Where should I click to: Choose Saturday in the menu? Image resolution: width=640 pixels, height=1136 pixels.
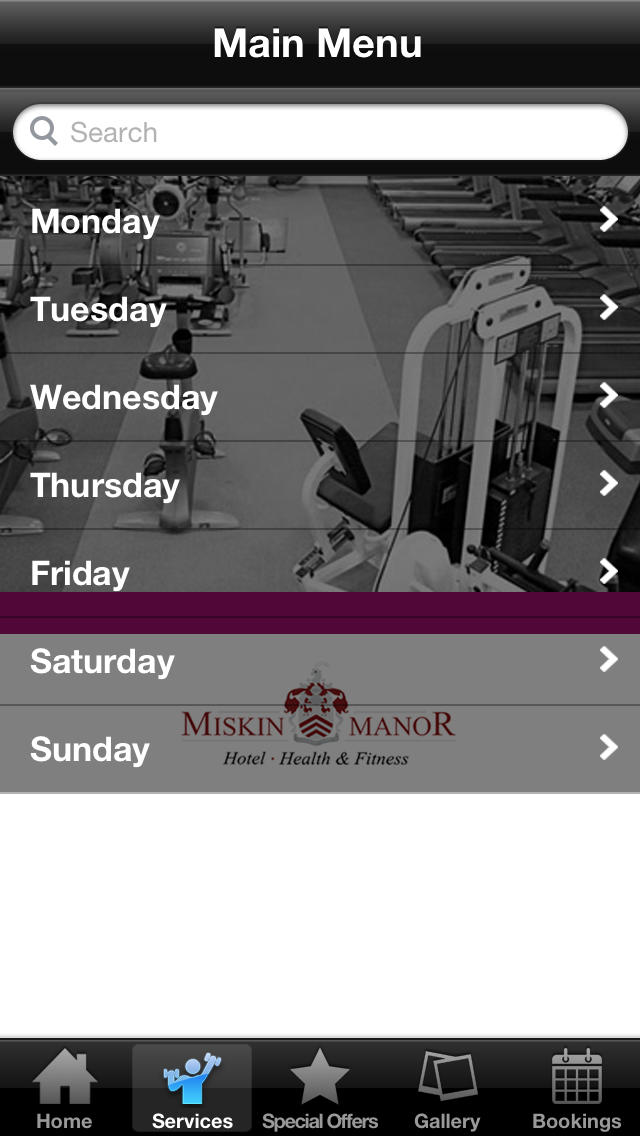[x=320, y=661]
